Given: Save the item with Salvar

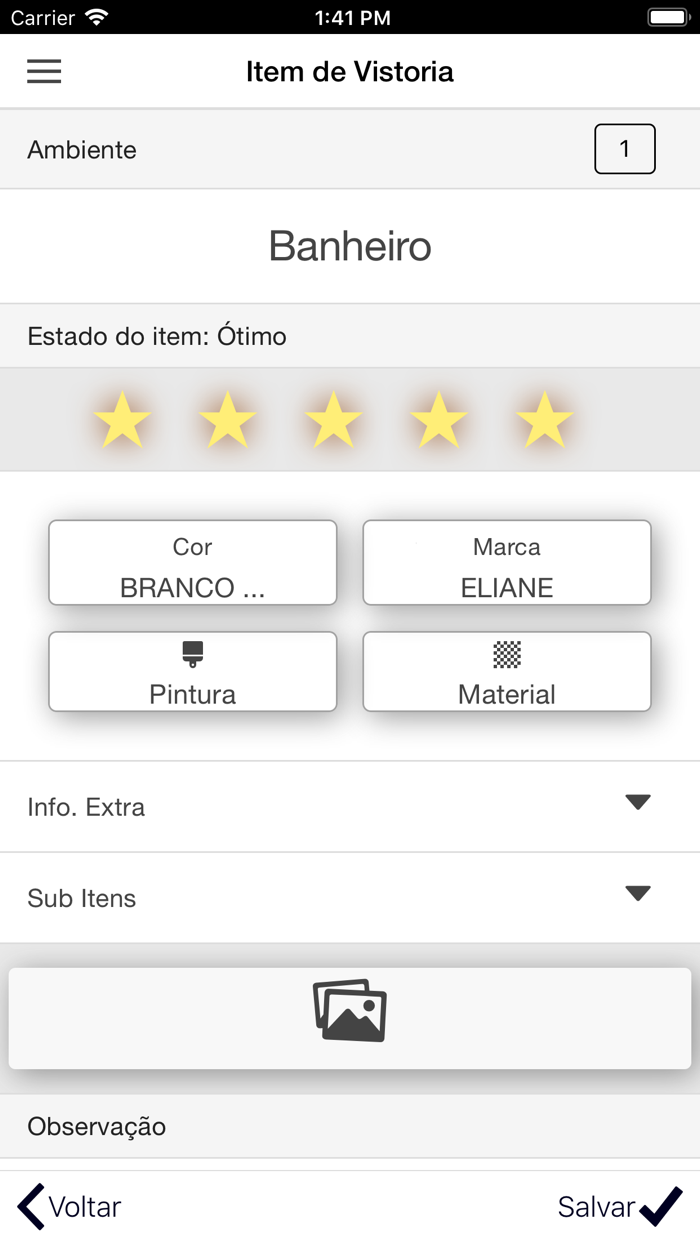Looking at the screenshot, I should [x=619, y=1207].
